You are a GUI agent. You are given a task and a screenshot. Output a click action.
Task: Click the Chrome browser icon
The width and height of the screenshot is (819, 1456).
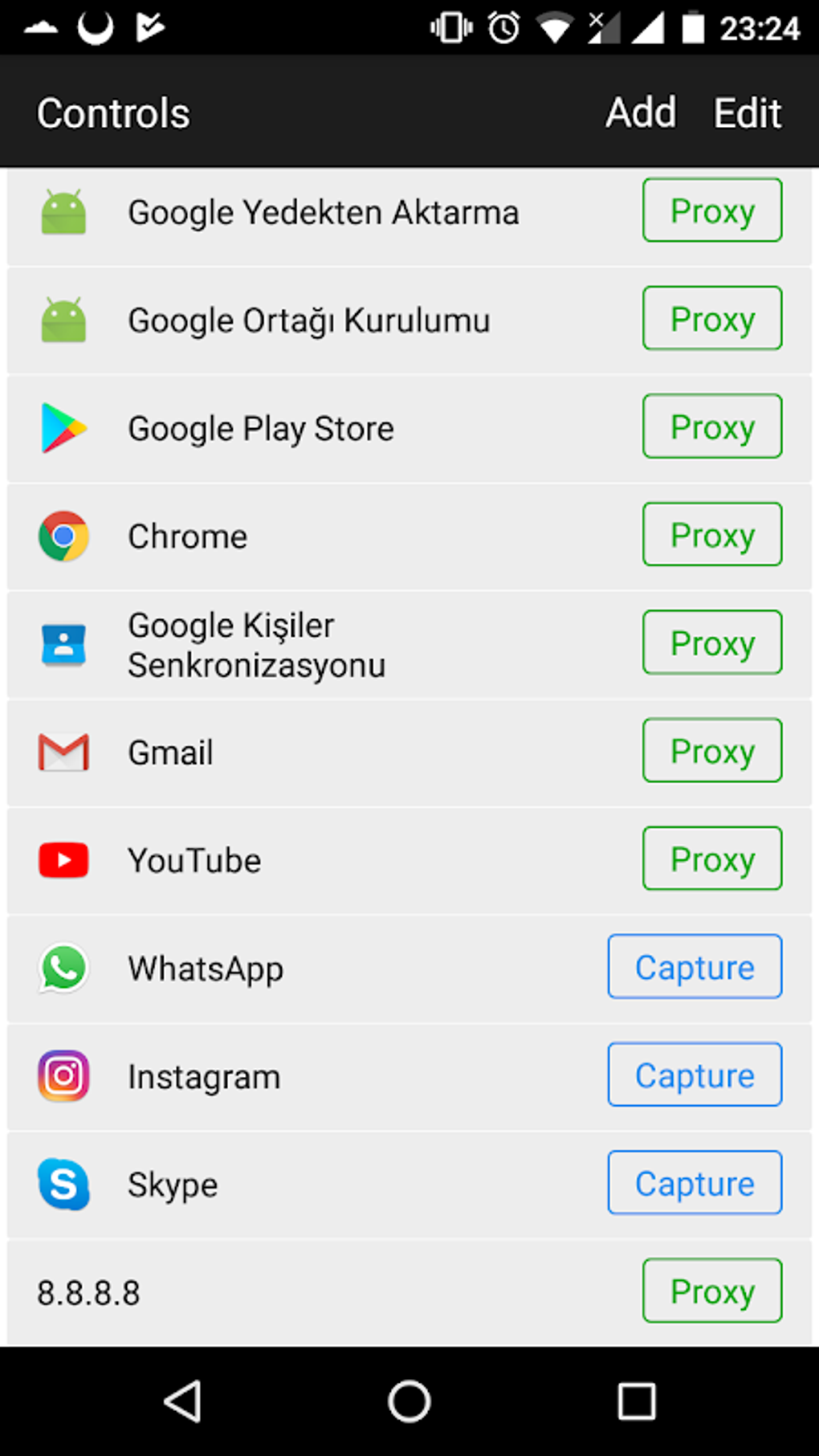(x=63, y=536)
